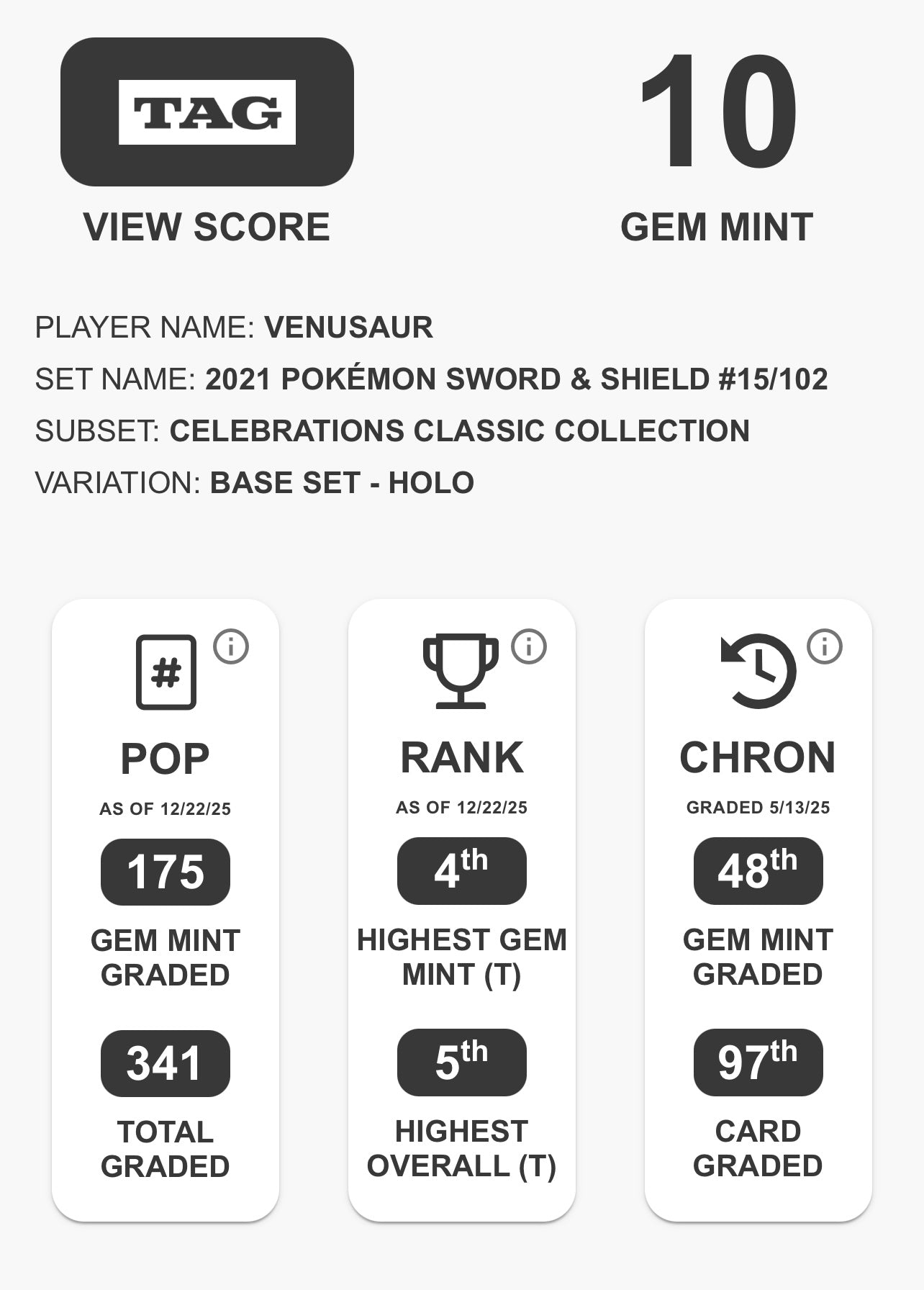Viewport: 924px width, 1290px height.
Task: Open the info icon on POP card
Action: point(231,646)
